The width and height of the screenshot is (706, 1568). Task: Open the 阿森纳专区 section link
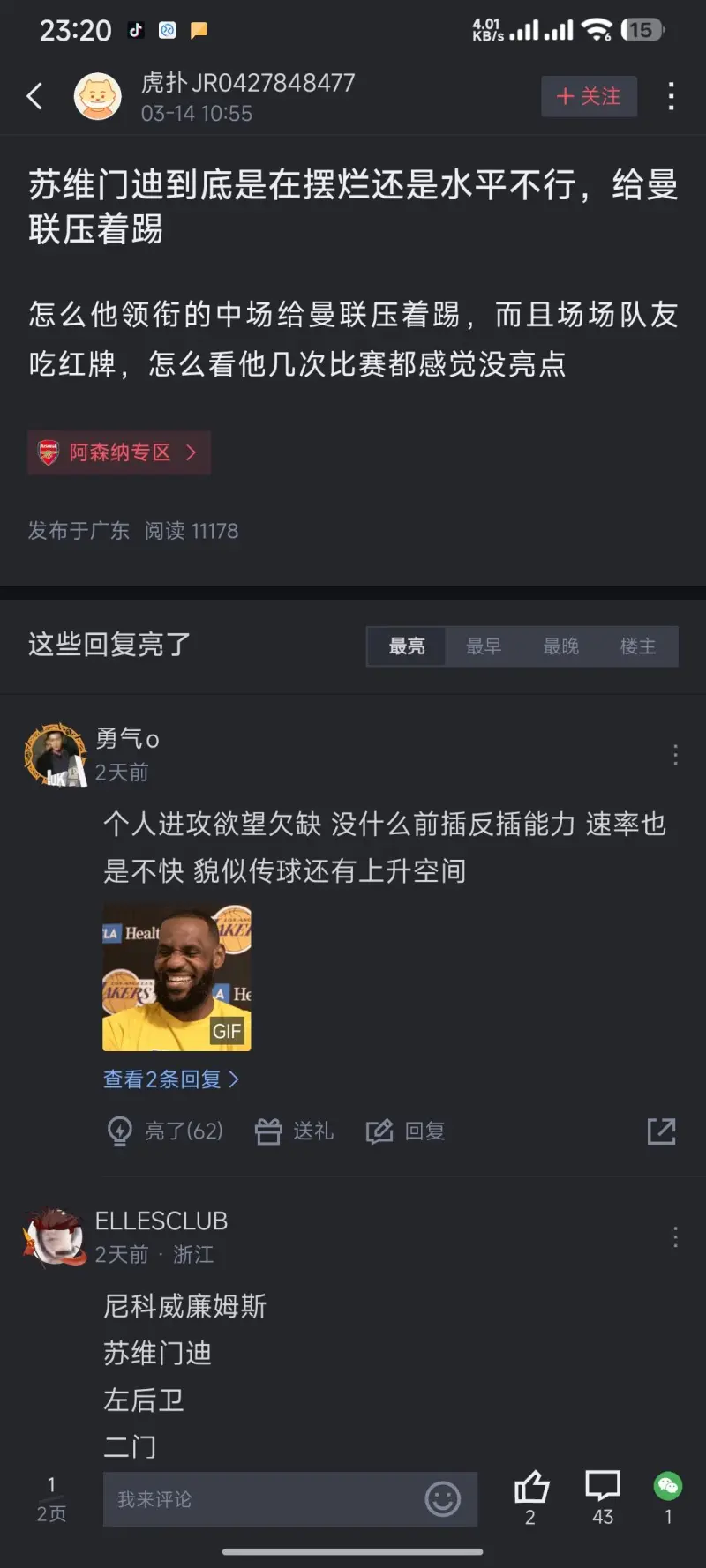tap(119, 452)
